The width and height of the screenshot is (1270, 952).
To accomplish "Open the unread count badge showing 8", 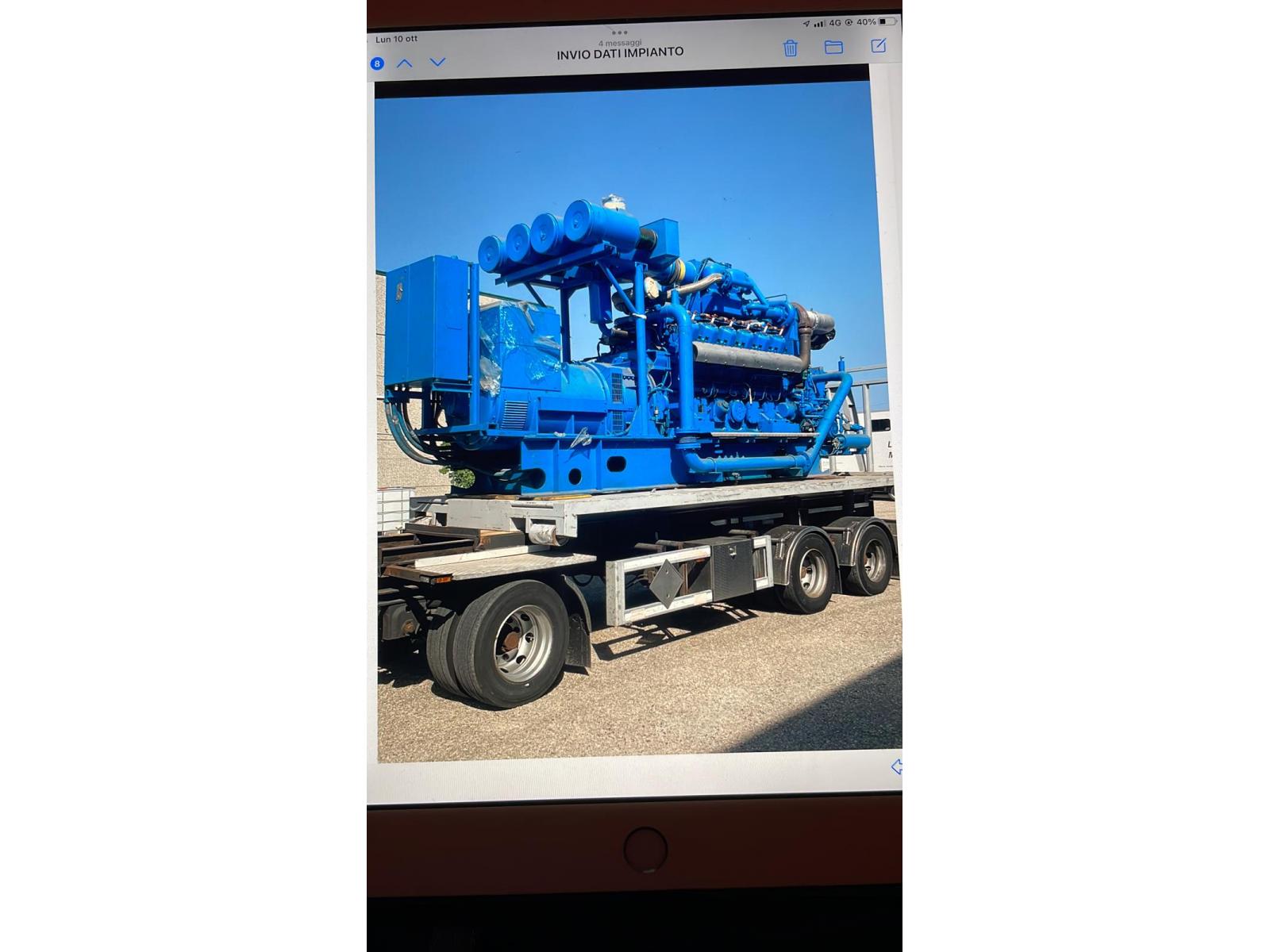I will 377,63.
